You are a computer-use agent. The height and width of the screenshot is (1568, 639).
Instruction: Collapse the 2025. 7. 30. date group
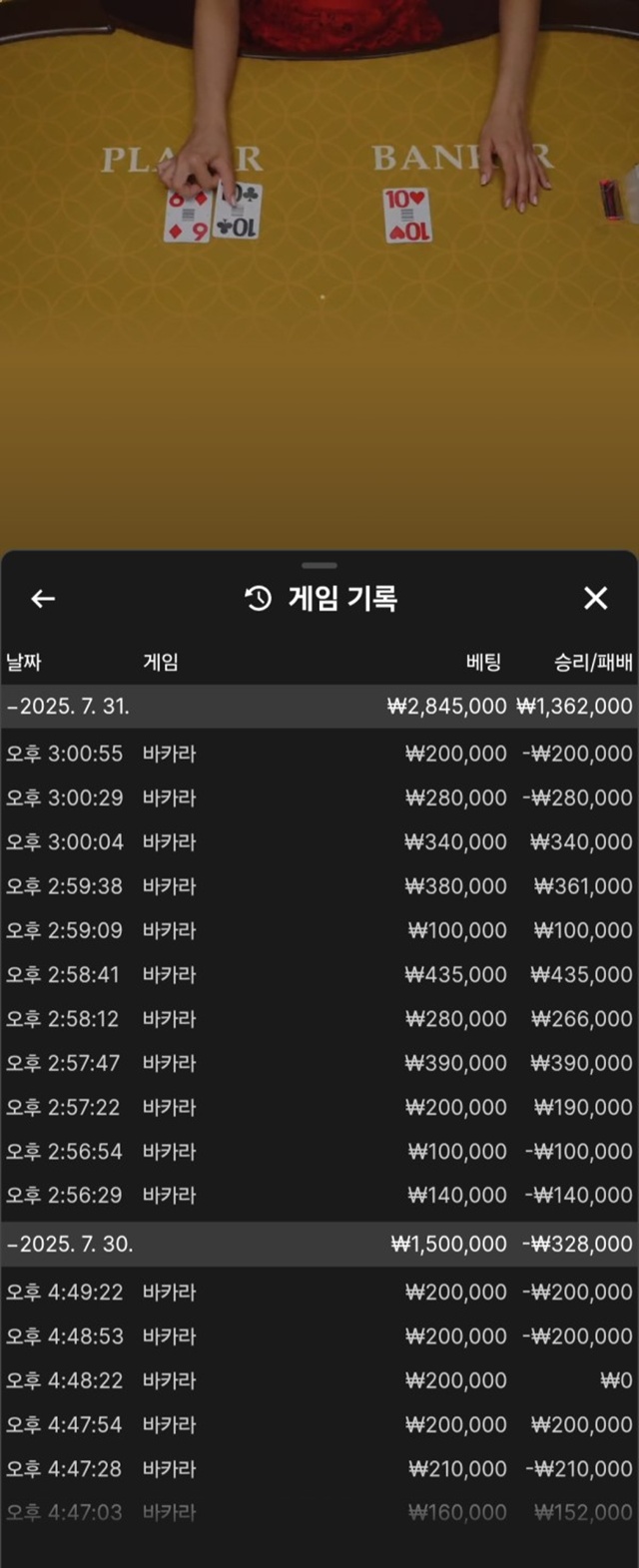pyautogui.click(x=70, y=1245)
